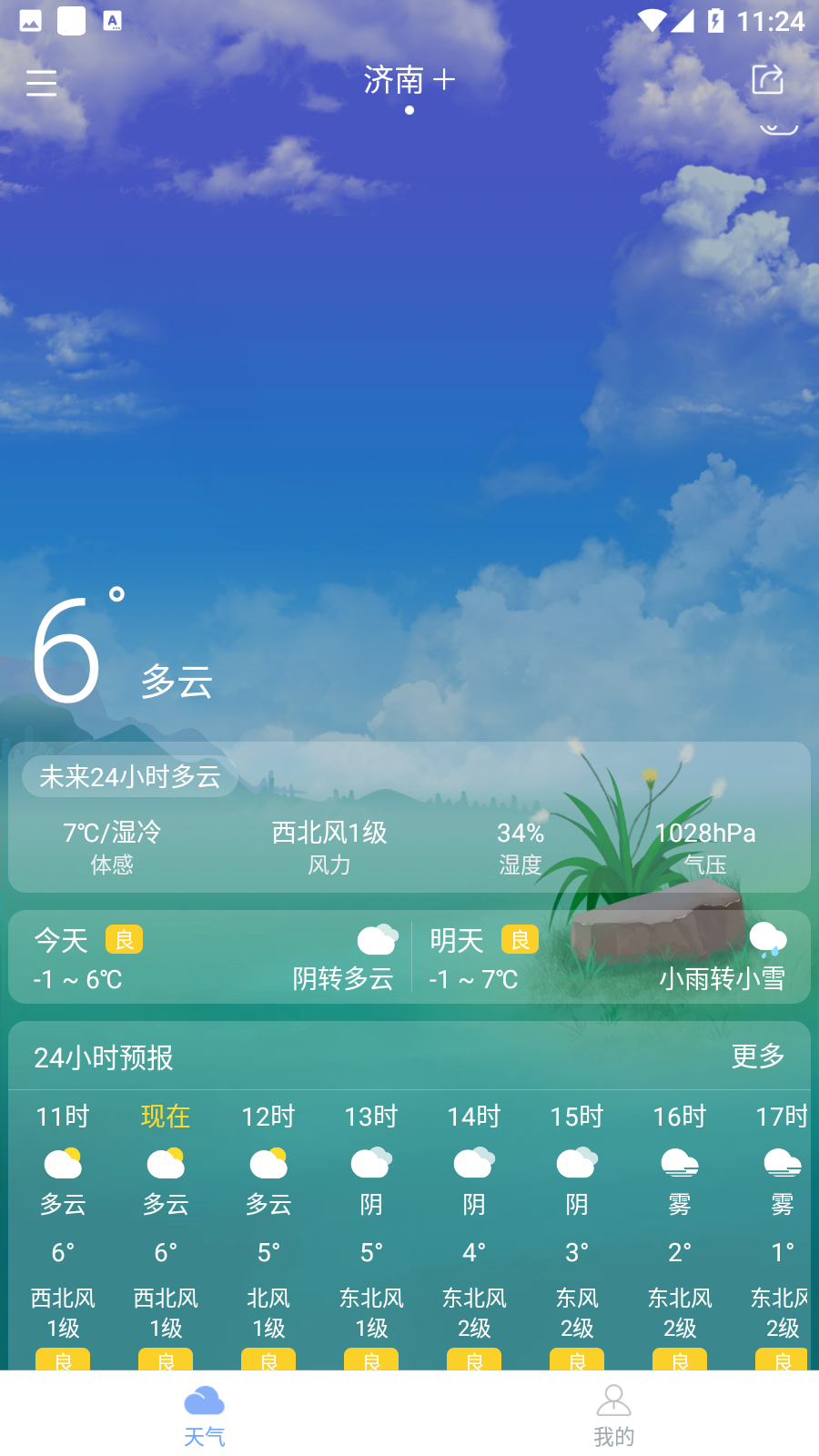819x1456 pixels.
Task: Open today's 今天 forecast card
Action: pyautogui.click(x=211, y=958)
